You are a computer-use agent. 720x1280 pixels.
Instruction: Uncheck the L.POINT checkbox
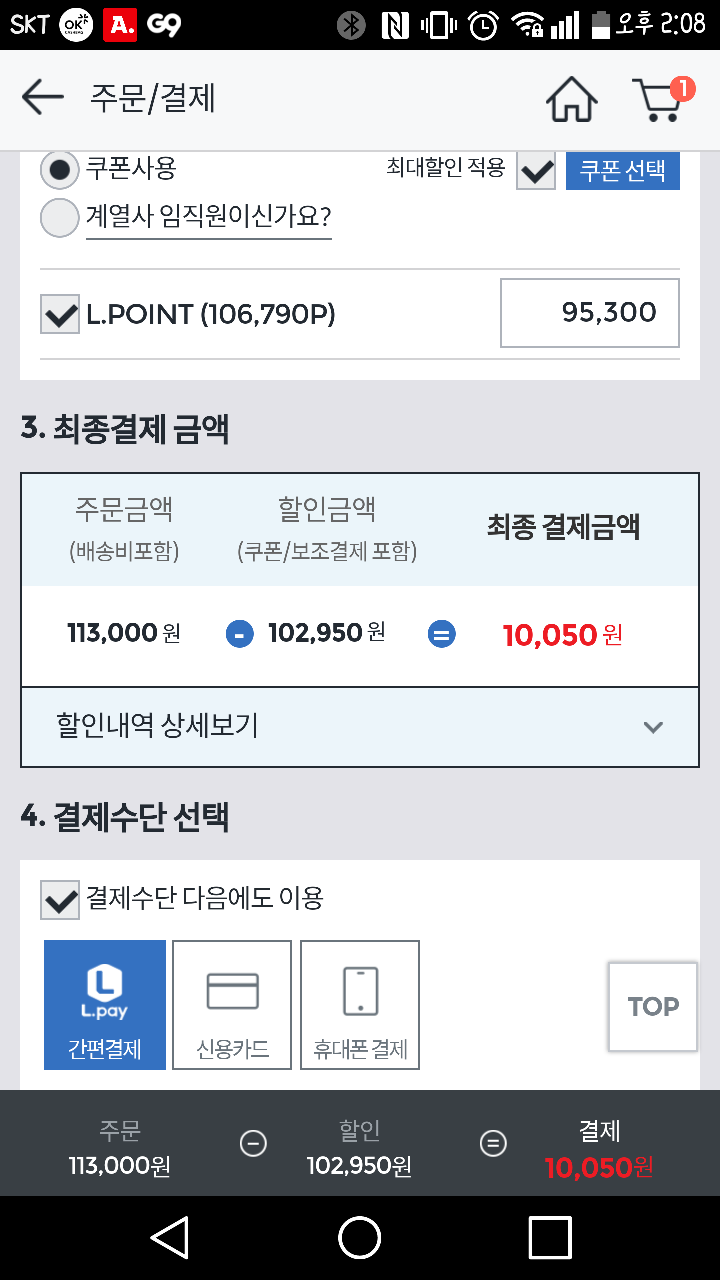click(60, 314)
